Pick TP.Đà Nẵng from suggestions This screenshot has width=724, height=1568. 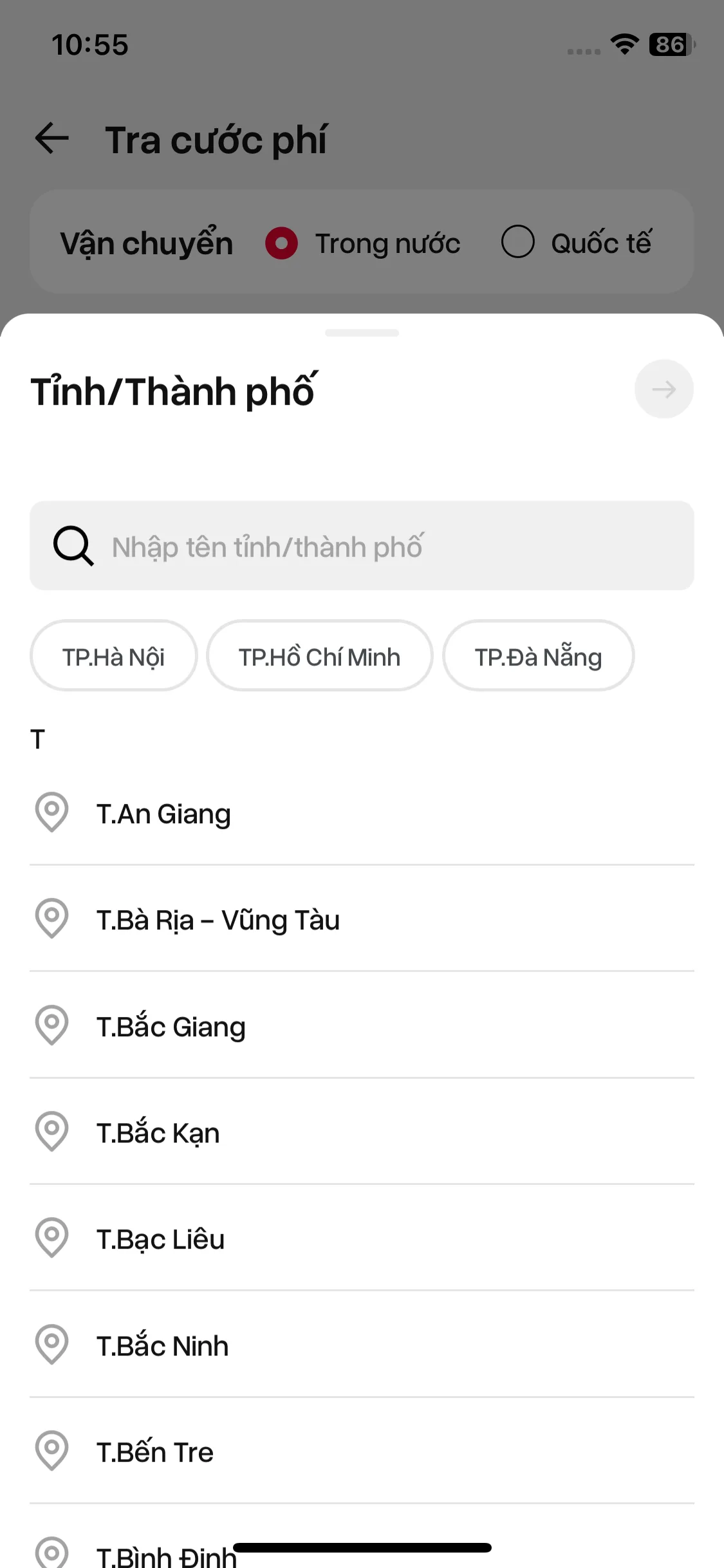538,655
